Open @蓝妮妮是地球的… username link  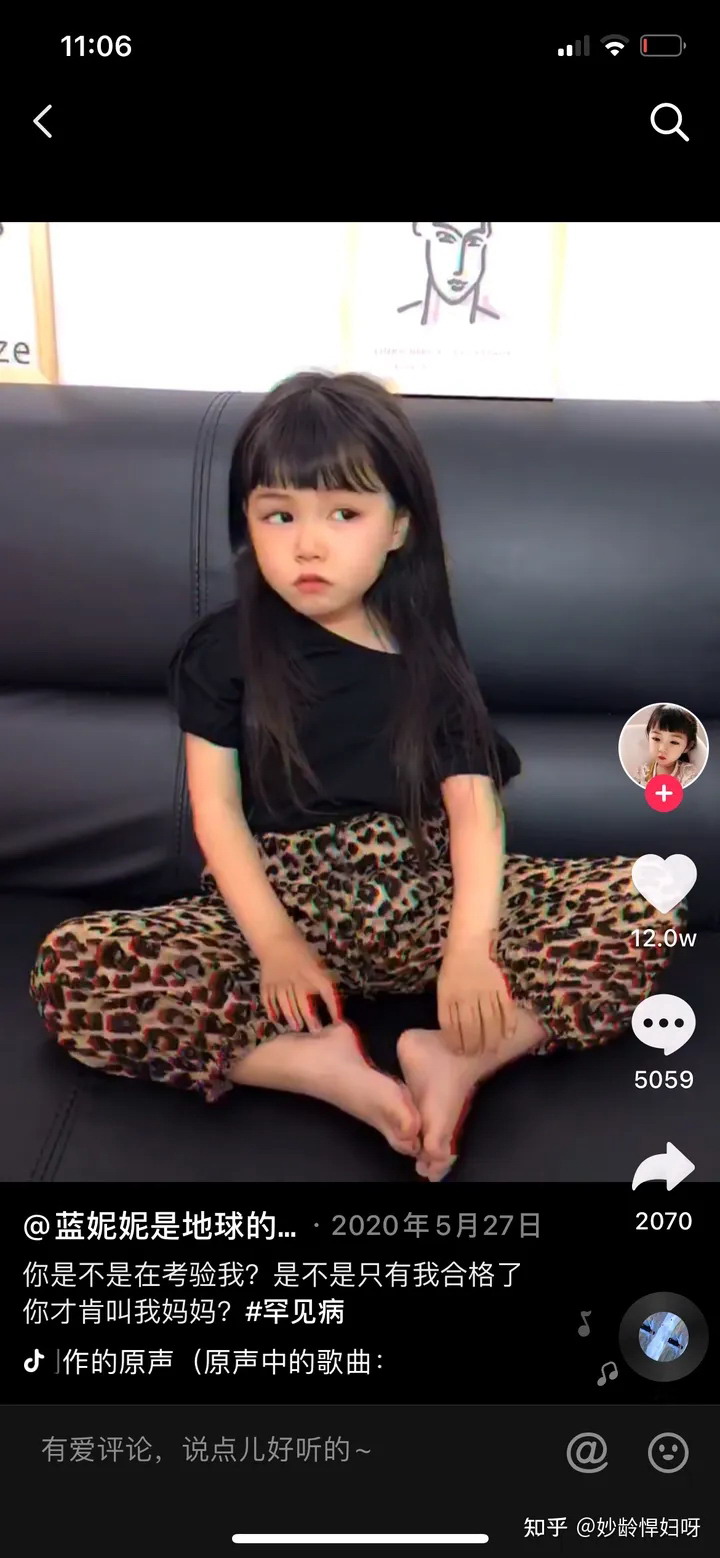pos(160,1226)
